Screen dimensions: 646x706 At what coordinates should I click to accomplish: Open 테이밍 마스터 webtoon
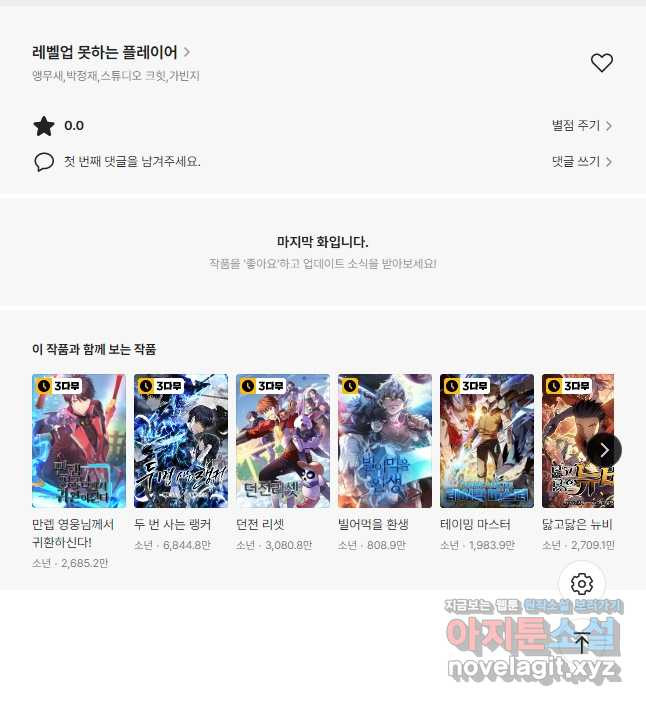pos(486,441)
